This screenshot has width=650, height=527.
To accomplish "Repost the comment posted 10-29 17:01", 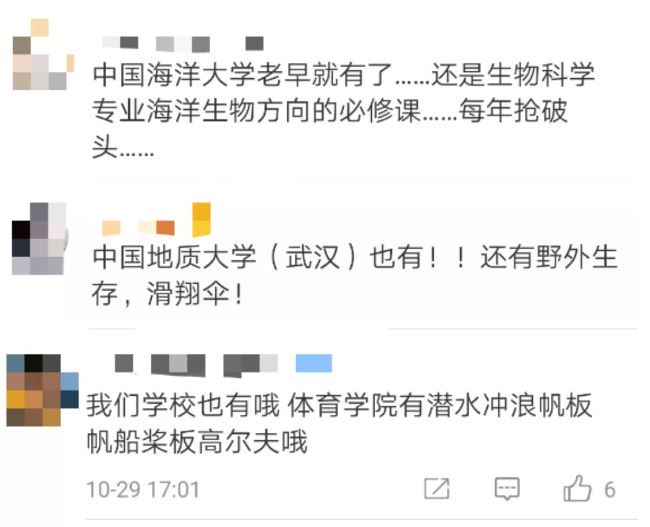I will click(x=436, y=489).
